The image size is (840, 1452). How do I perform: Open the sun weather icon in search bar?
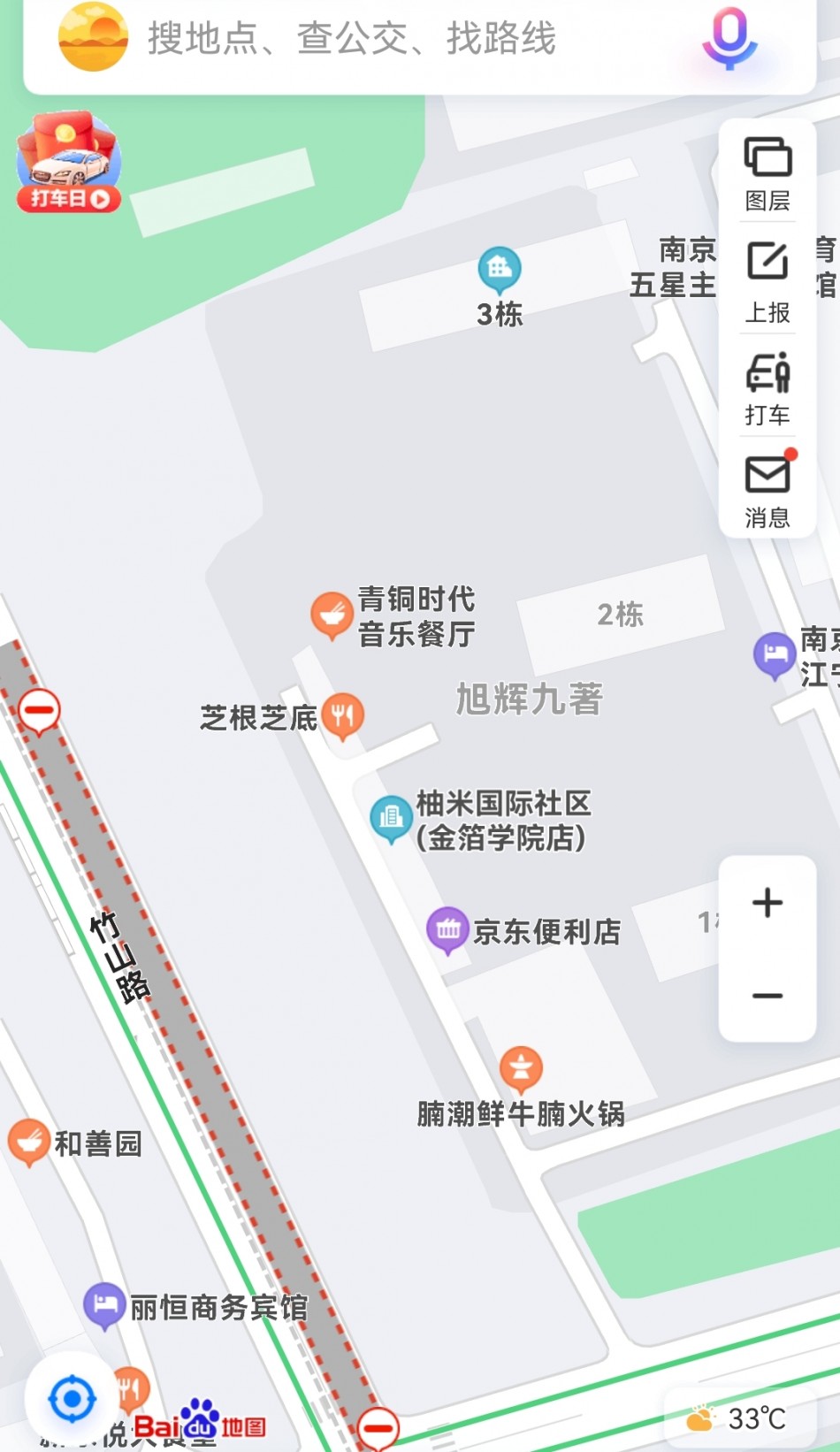[93, 37]
